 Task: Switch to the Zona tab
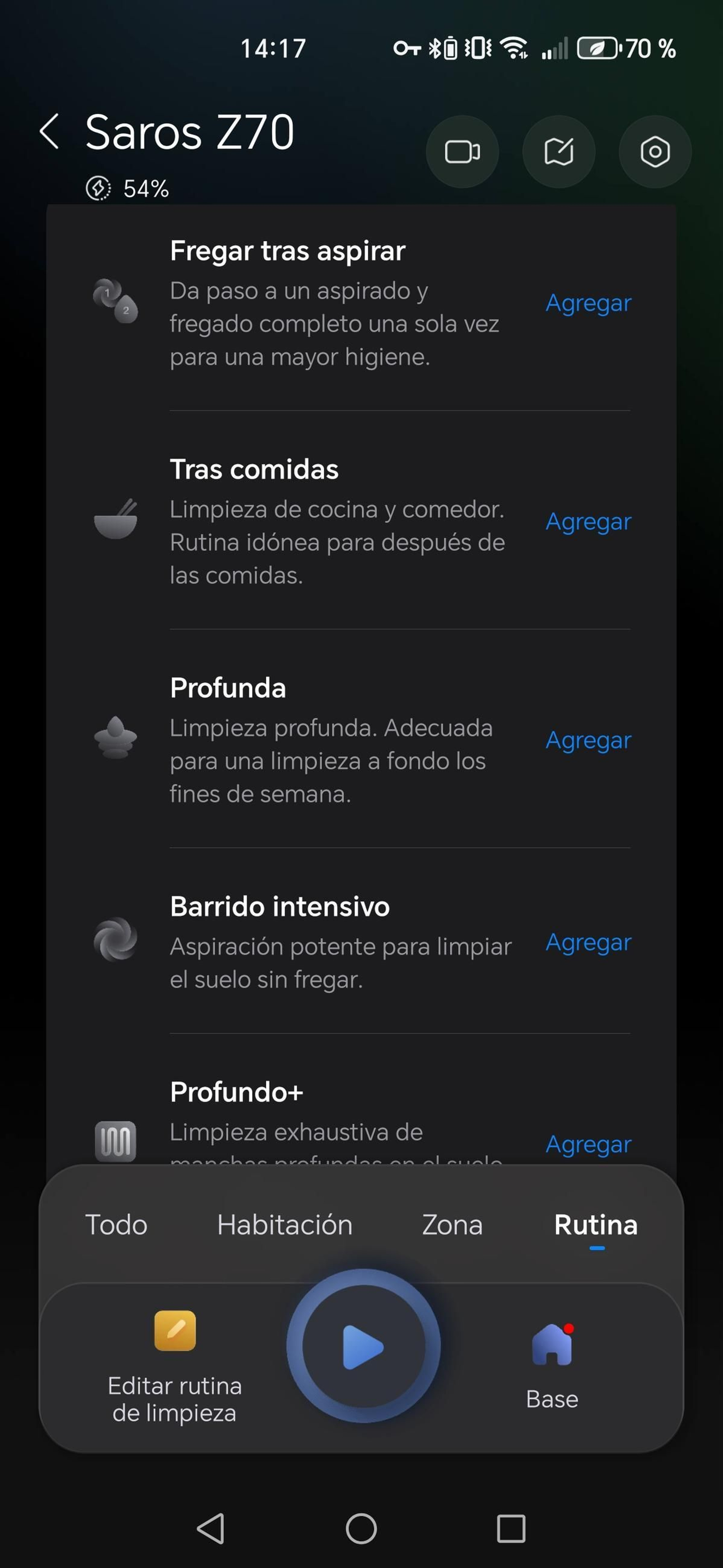click(452, 1225)
